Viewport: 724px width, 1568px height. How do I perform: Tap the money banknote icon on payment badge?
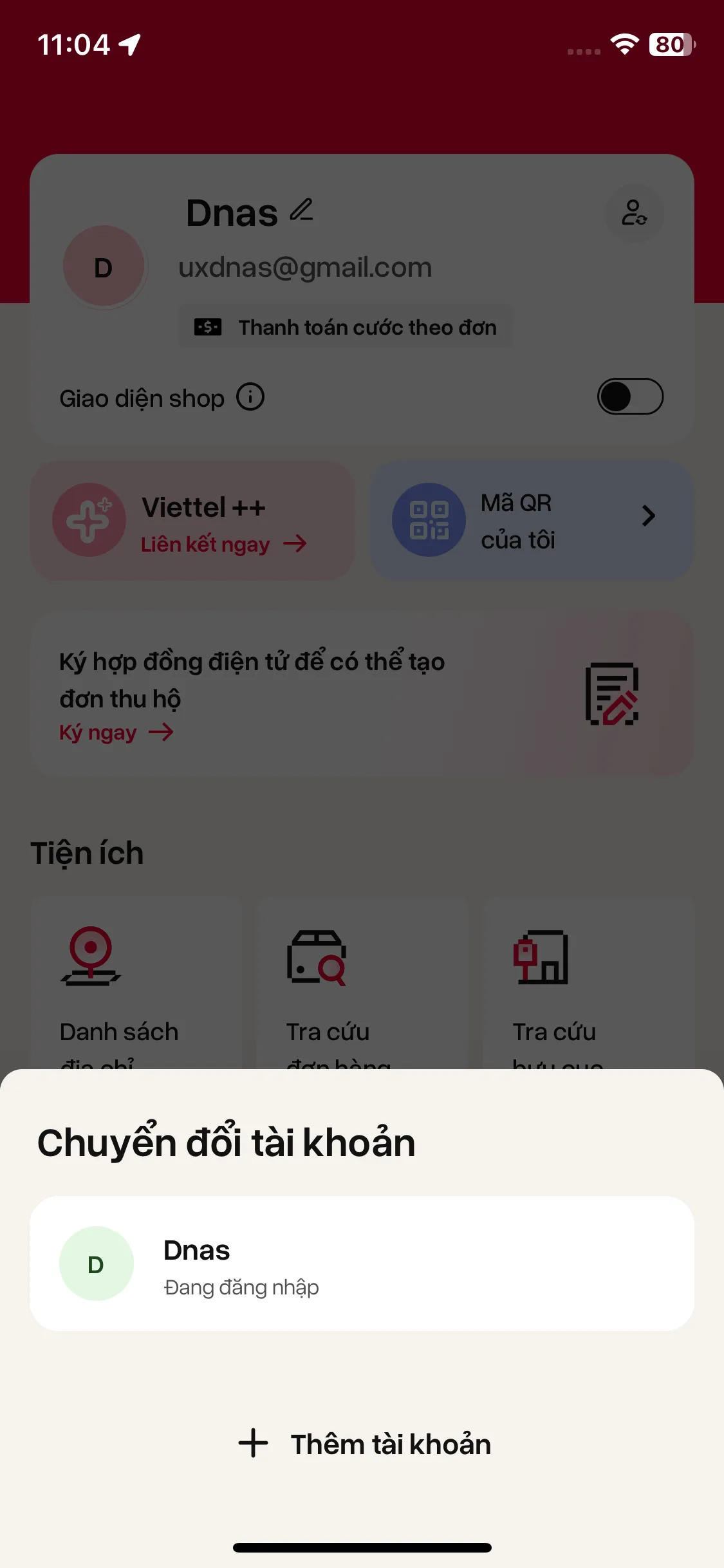click(x=207, y=326)
